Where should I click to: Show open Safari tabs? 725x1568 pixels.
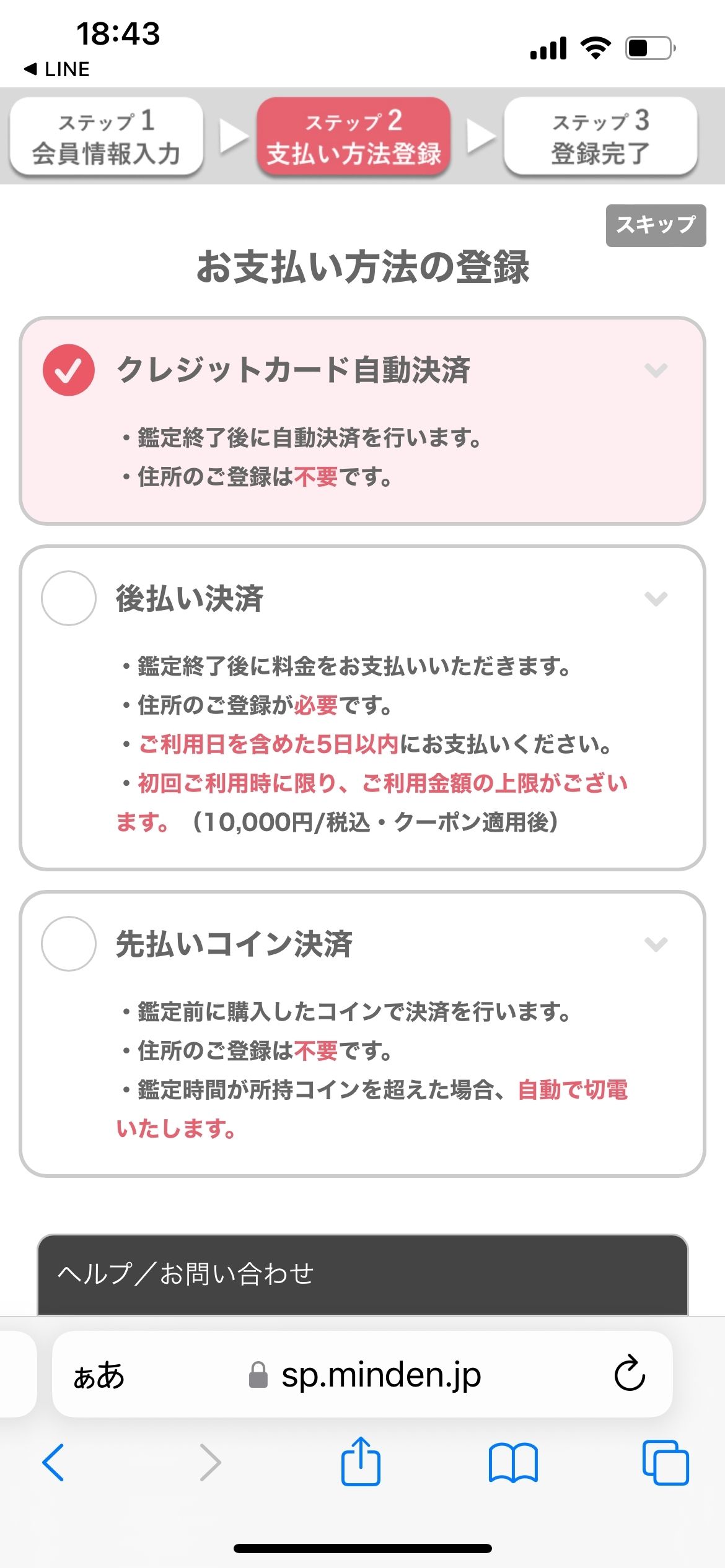(666, 1463)
